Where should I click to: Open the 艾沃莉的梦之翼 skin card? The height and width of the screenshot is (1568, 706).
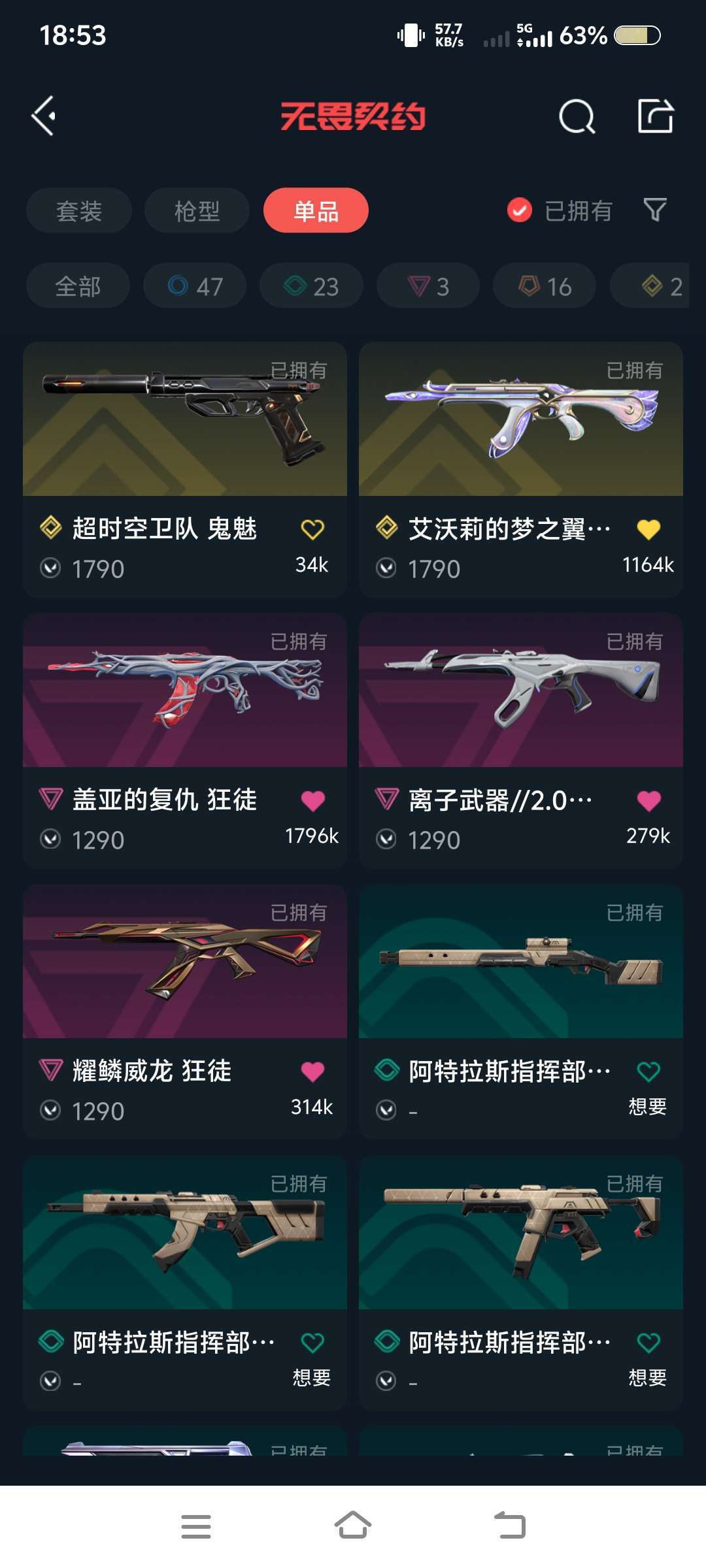coord(521,470)
